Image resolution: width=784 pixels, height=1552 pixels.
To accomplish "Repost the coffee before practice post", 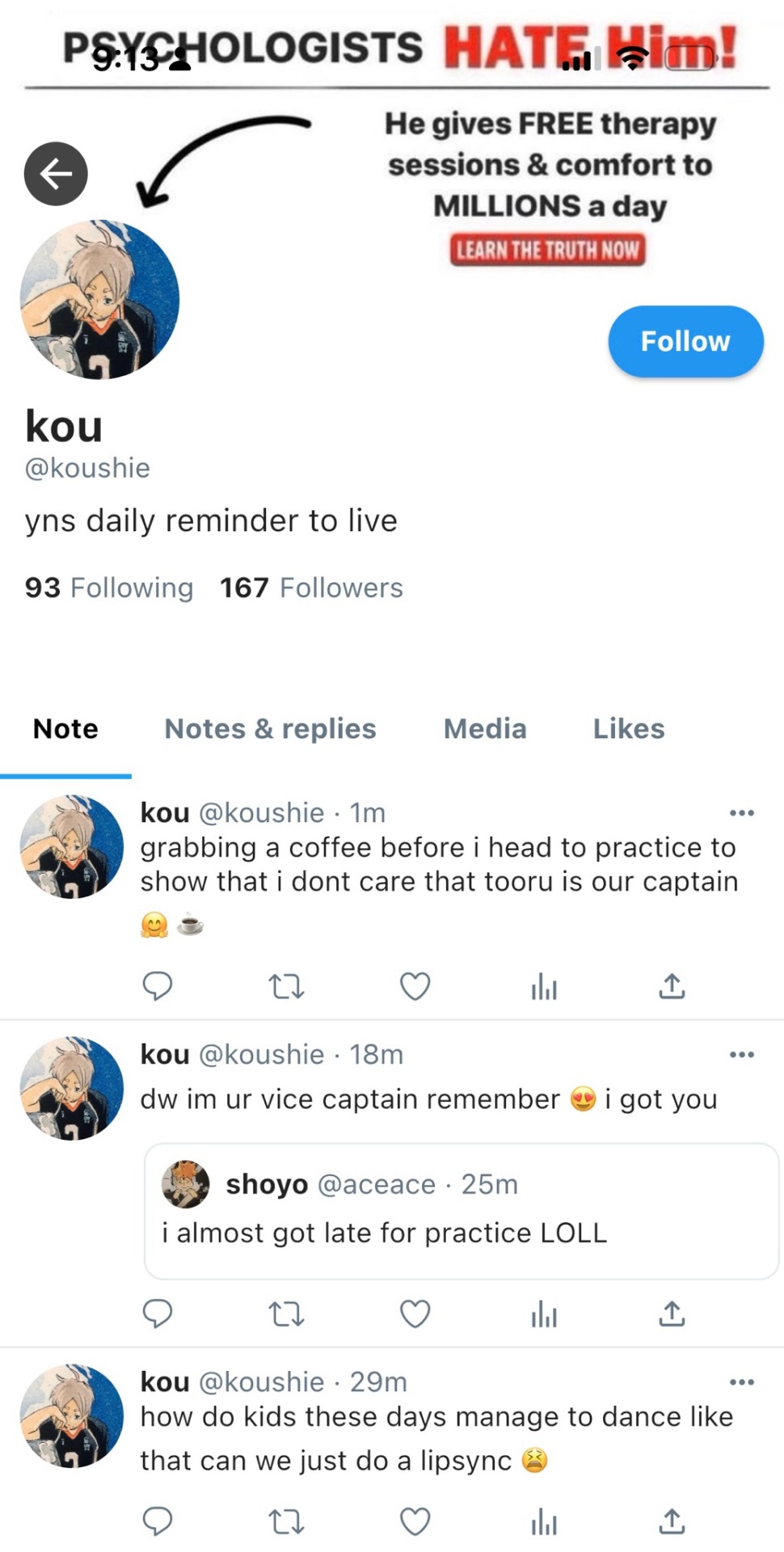I will tap(286, 986).
